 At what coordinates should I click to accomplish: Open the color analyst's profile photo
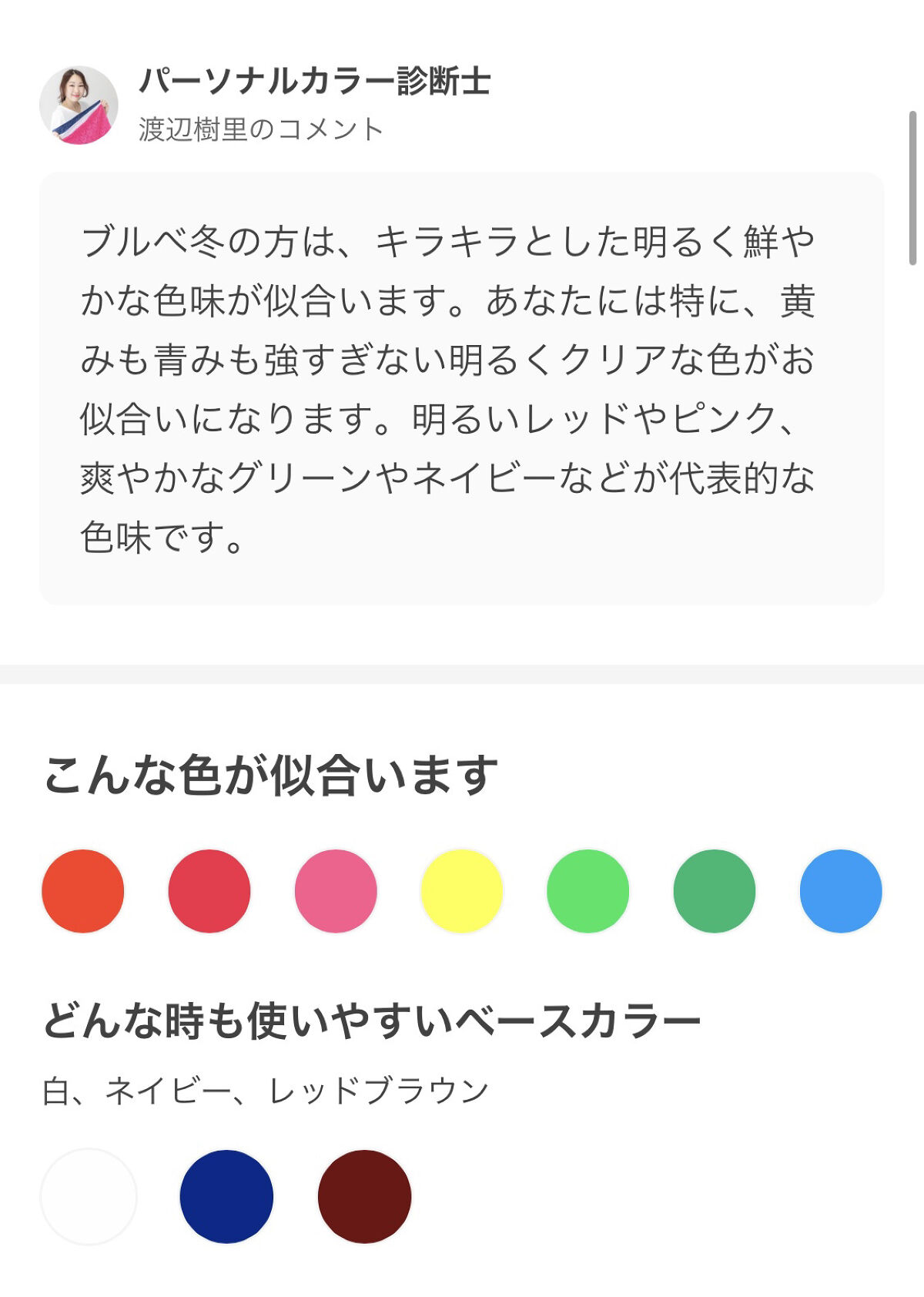[x=79, y=105]
